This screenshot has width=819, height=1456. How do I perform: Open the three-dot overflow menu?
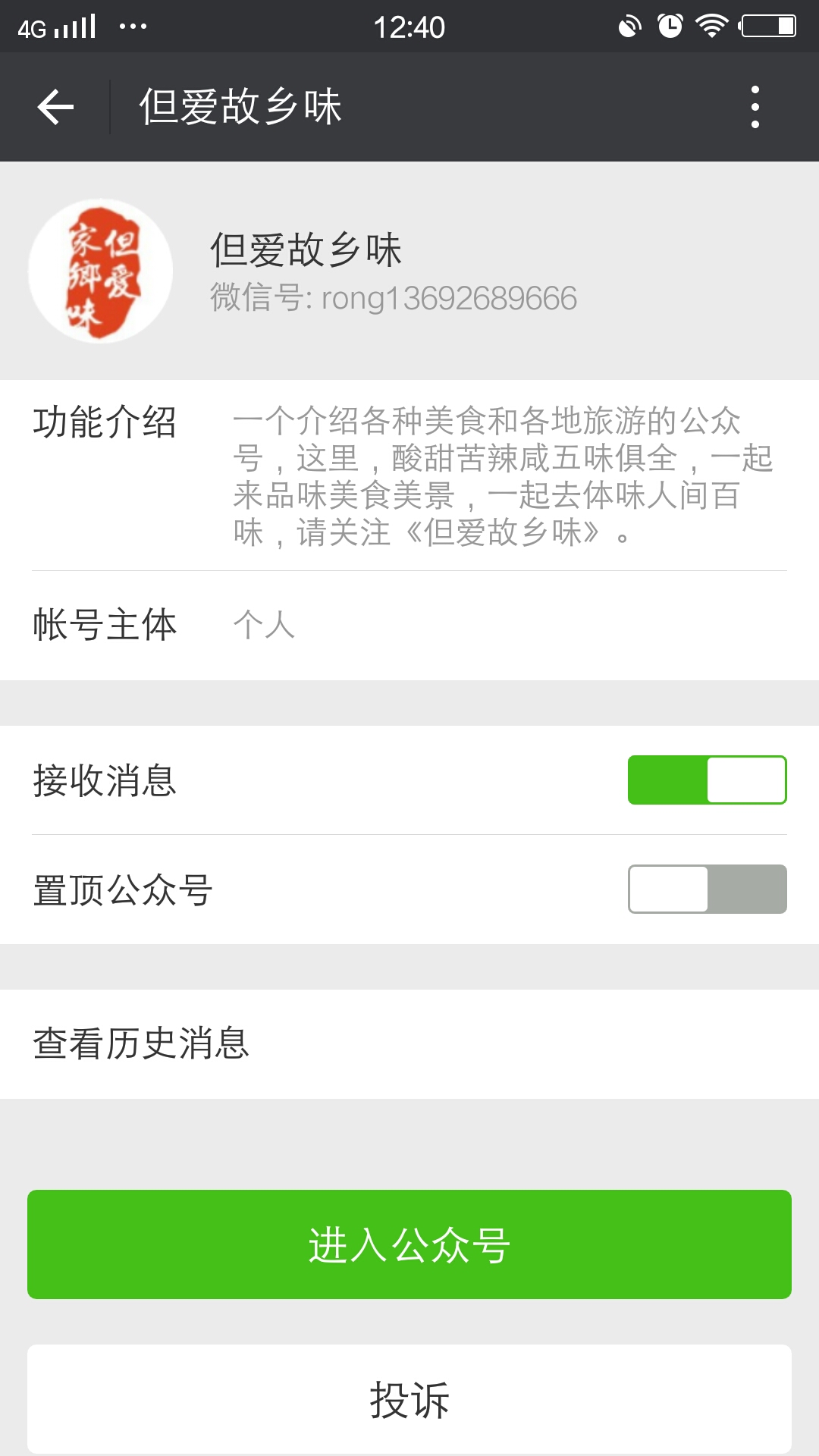(x=755, y=107)
